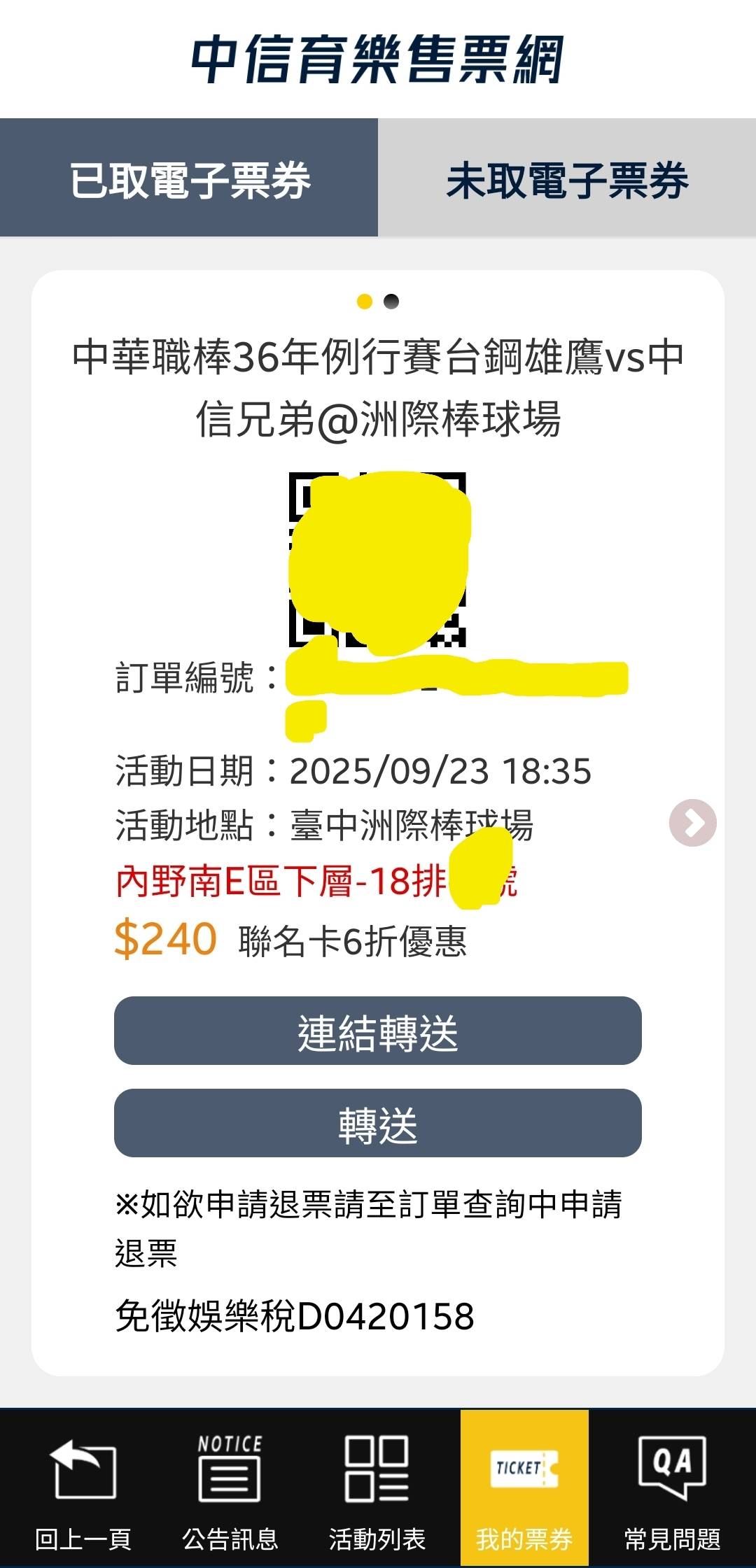Select the 已取電子票券 tab

pyautogui.click(x=189, y=179)
